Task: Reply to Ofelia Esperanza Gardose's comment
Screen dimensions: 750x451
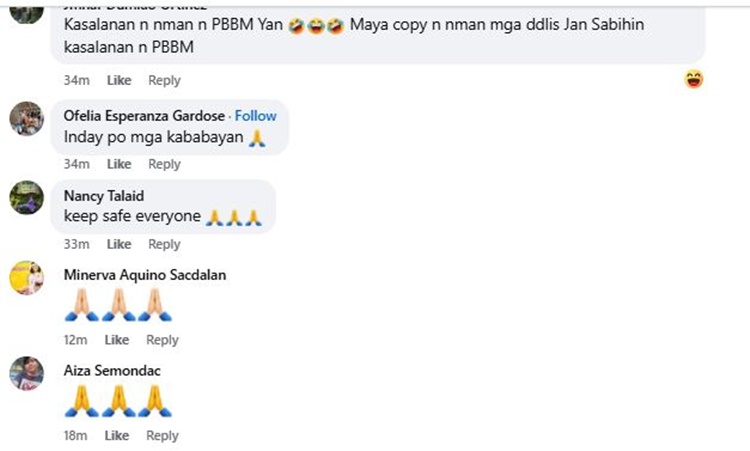Action: [x=164, y=164]
